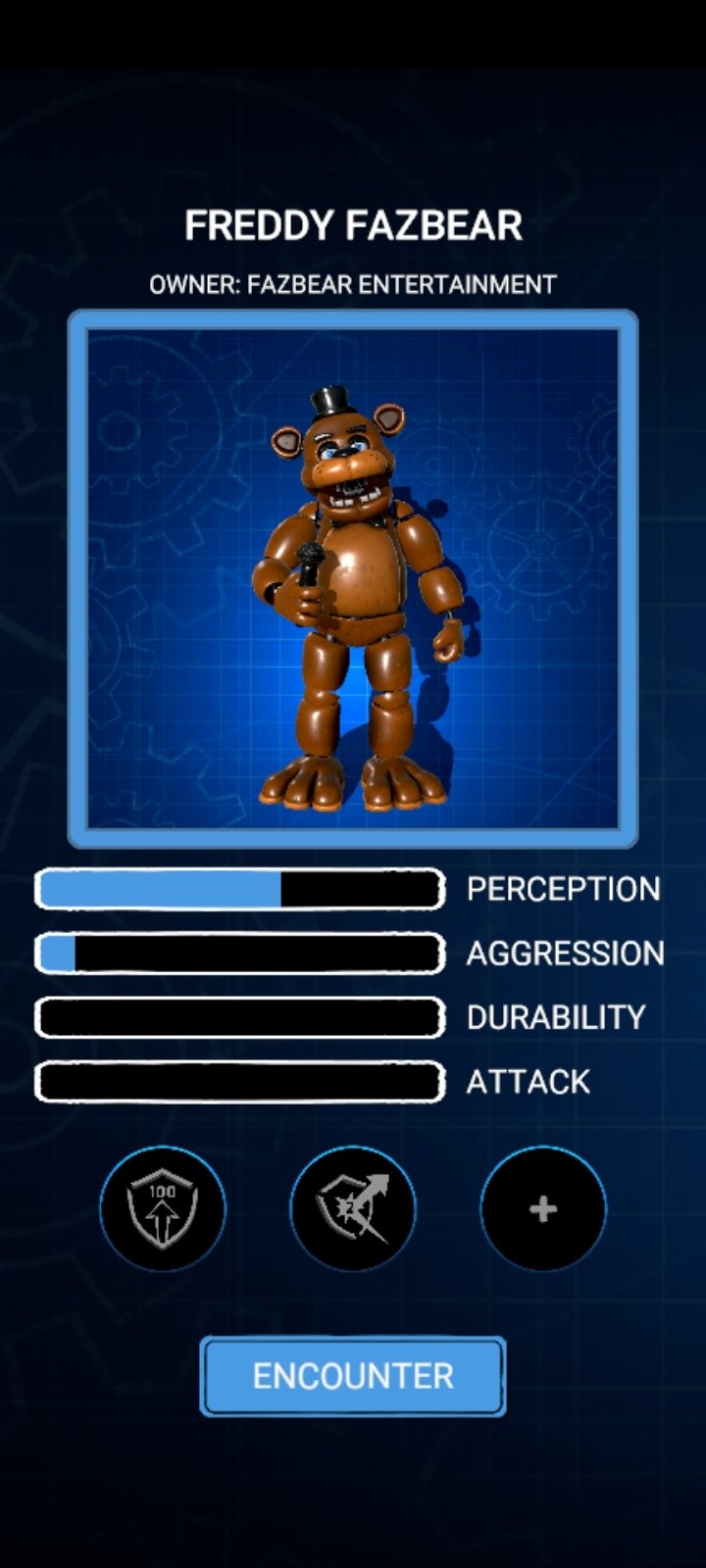Open the shield 100 upgrade mod slot
Image resolution: width=706 pixels, height=1568 pixels.
click(163, 1208)
